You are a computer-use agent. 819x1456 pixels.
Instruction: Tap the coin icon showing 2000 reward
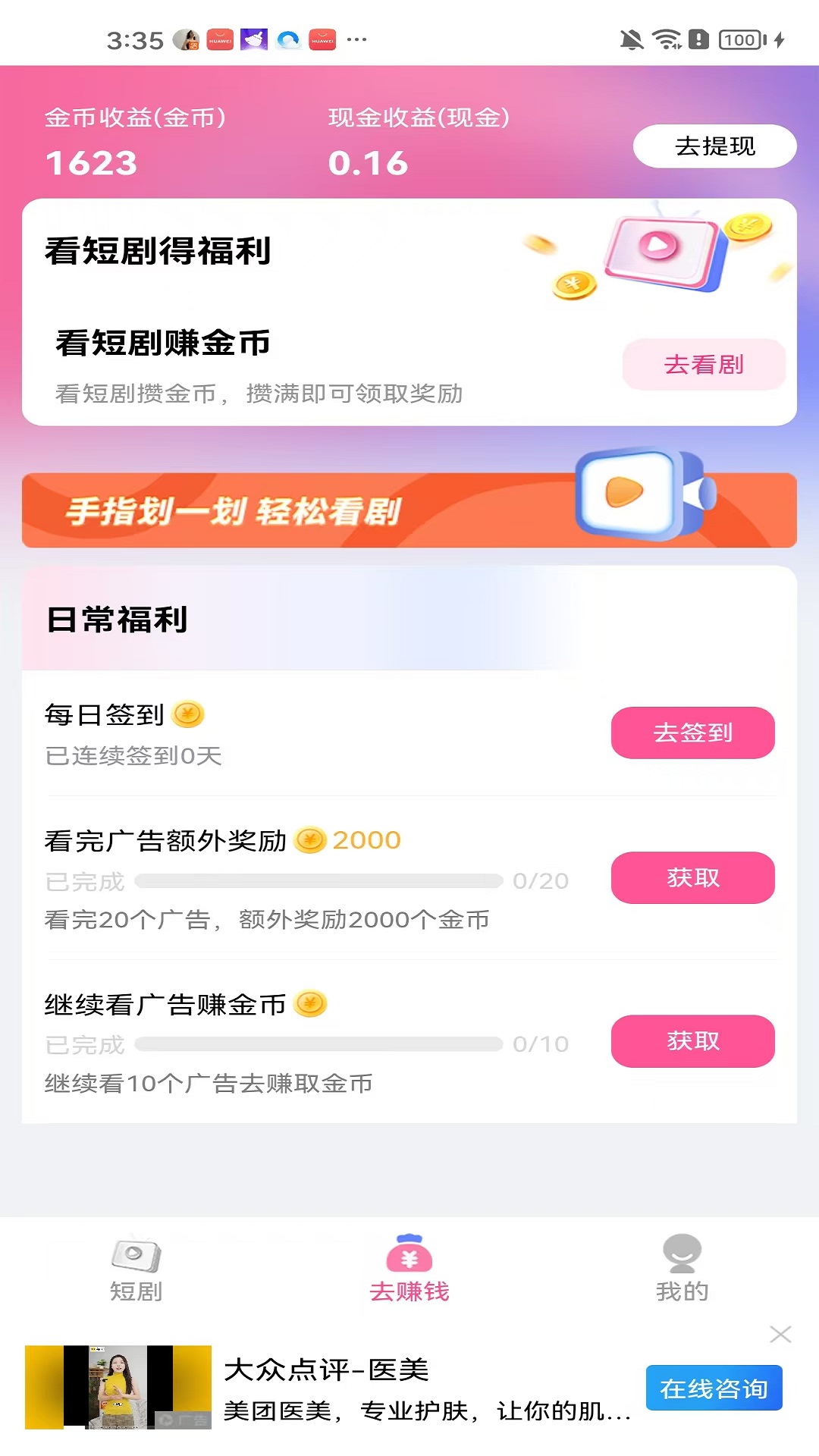[312, 840]
